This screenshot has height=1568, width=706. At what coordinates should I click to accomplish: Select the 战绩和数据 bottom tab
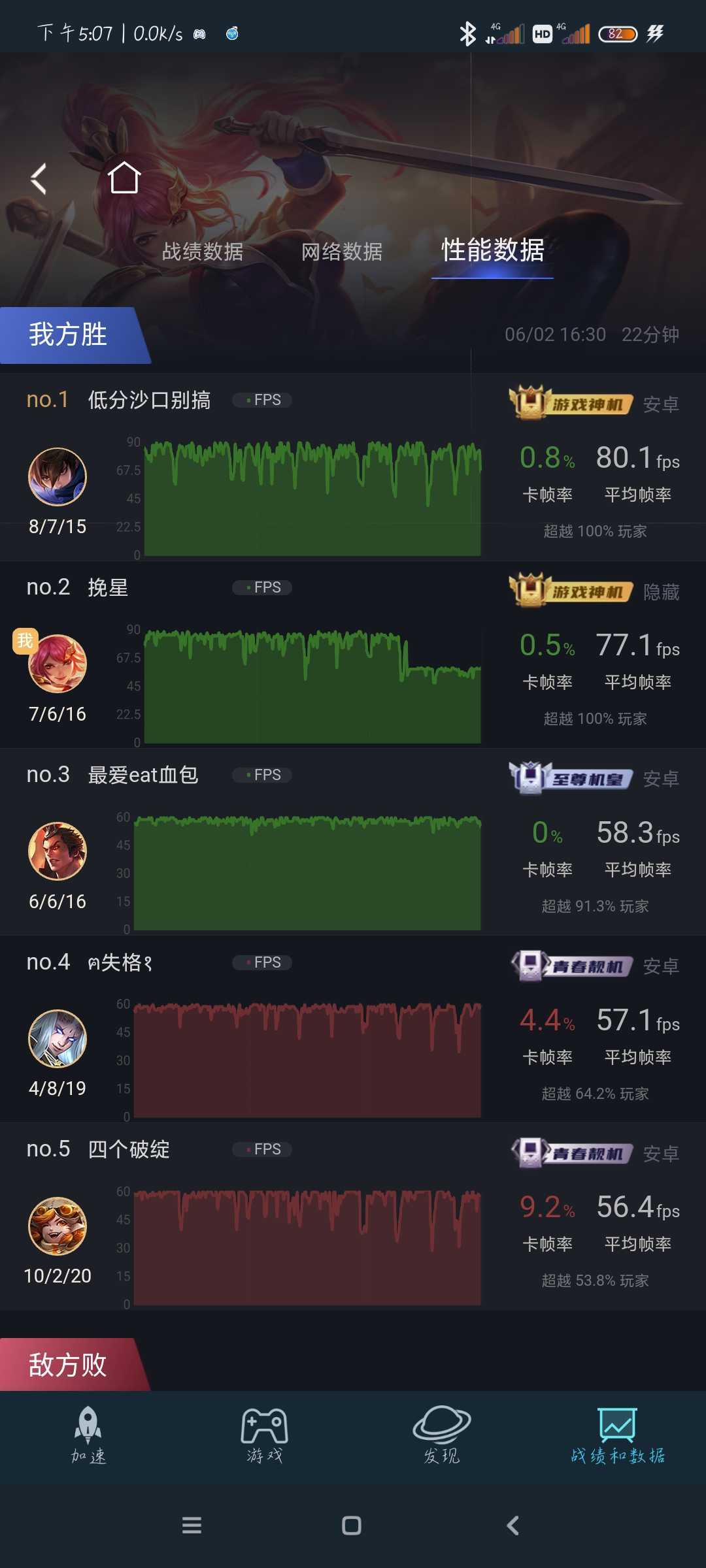point(618,1436)
